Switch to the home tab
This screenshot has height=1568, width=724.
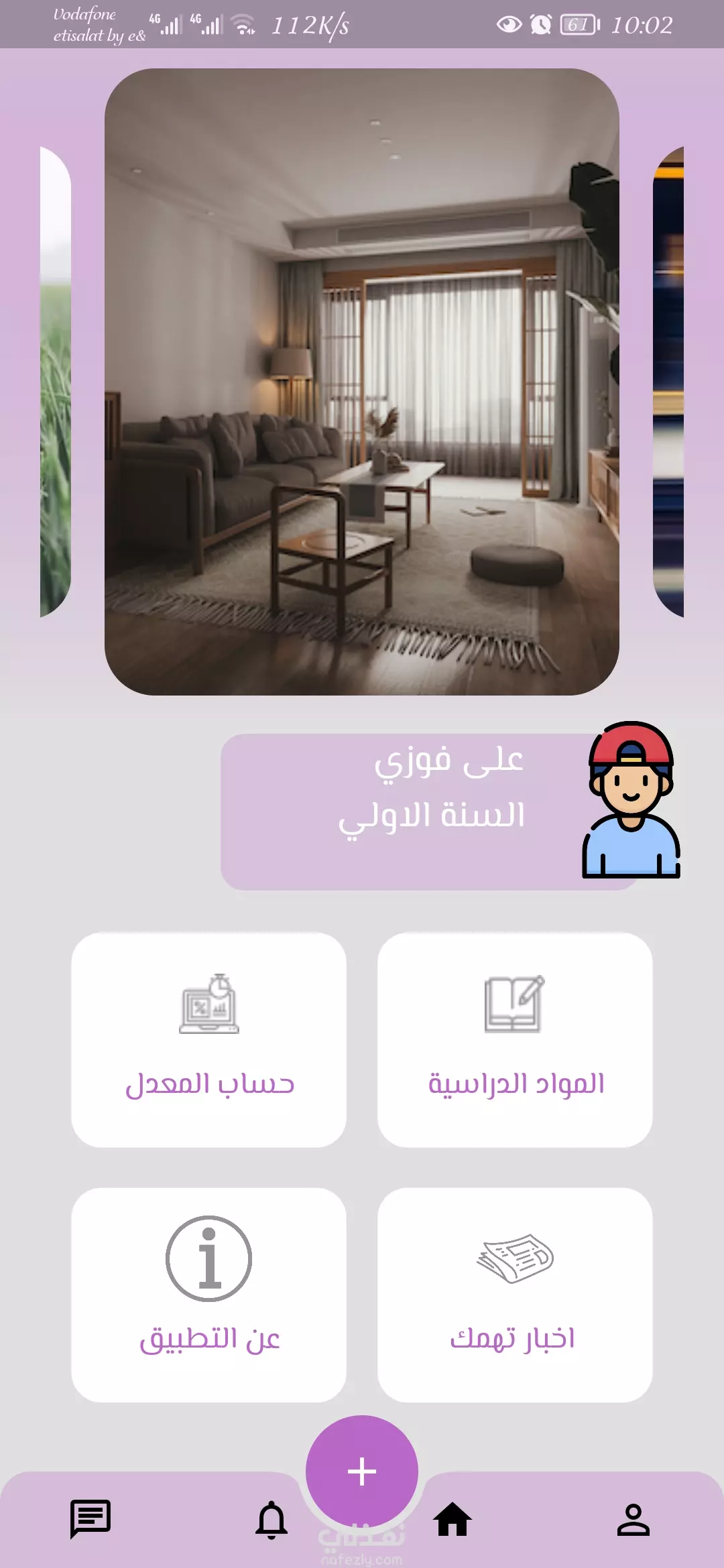[x=452, y=1519]
